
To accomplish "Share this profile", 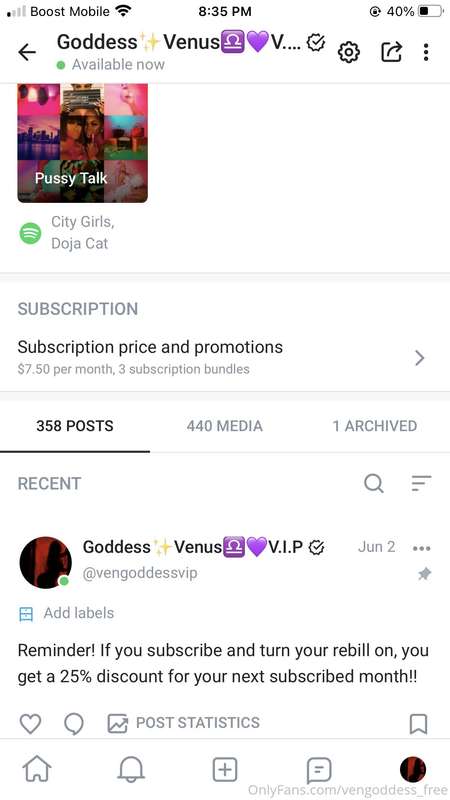I will (x=391, y=52).
